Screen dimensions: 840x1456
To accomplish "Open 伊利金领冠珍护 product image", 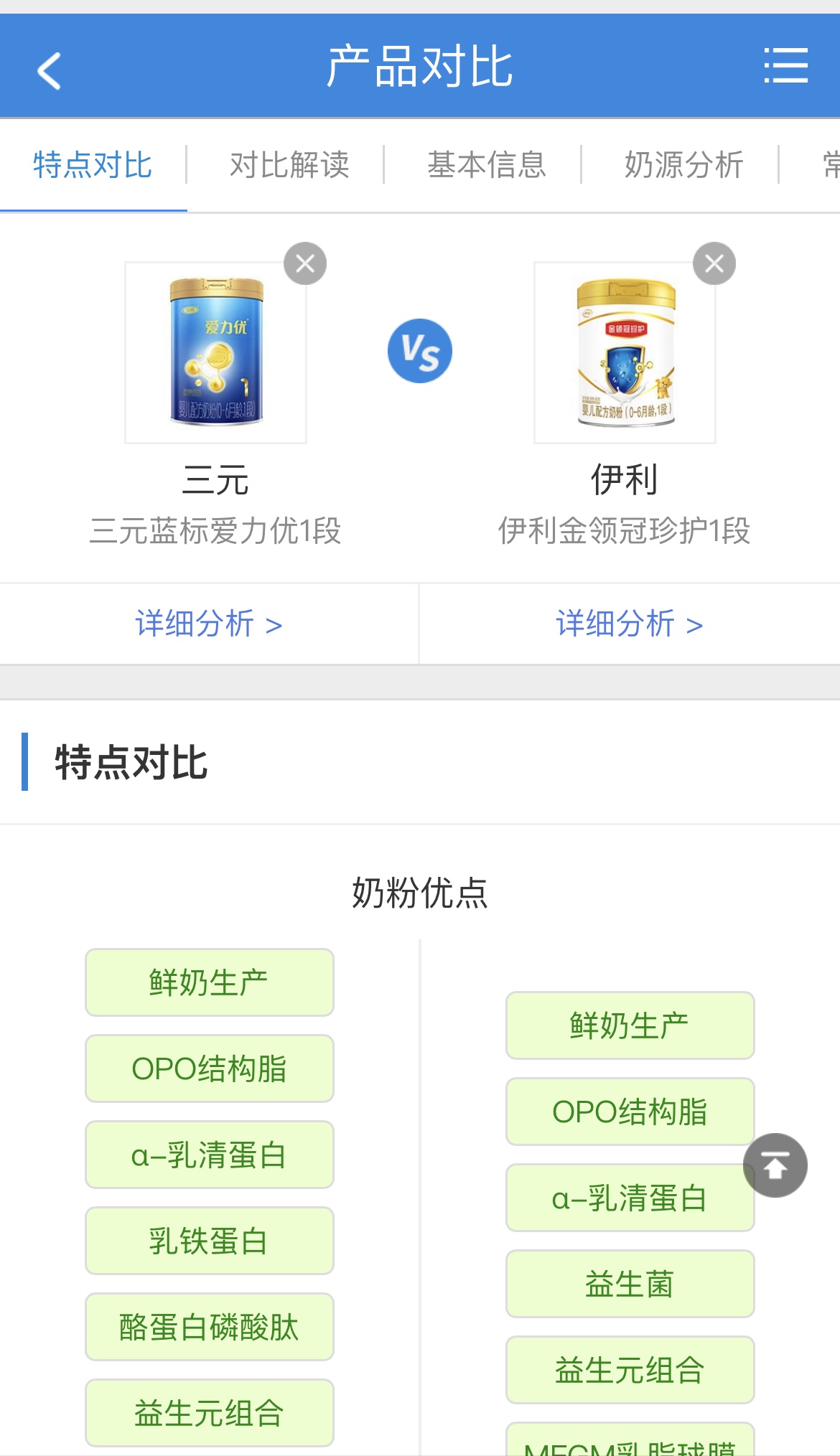I will pyautogui.click(x=625, y=352).
